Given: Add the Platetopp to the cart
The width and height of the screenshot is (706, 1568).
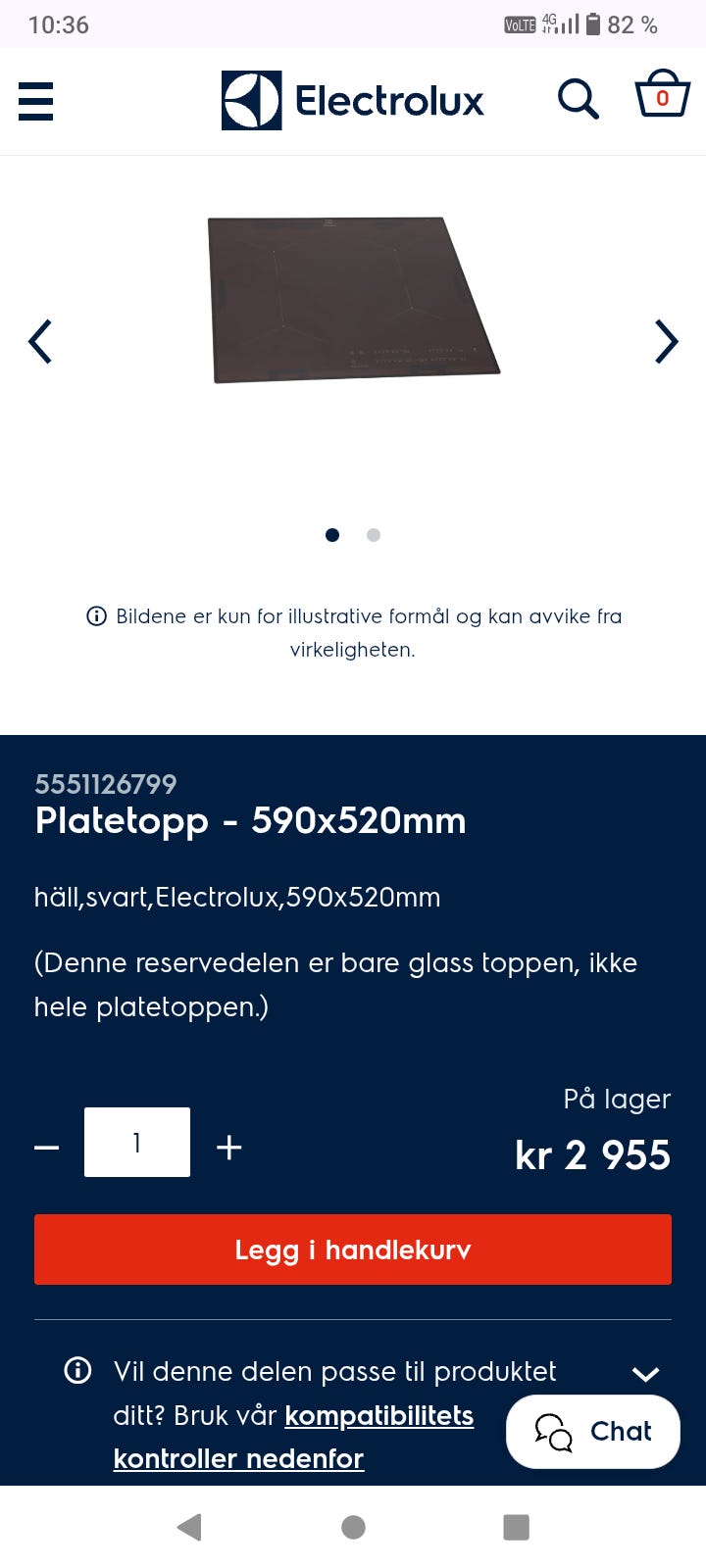Looking at the screenshot, I should pos(353,1249).
